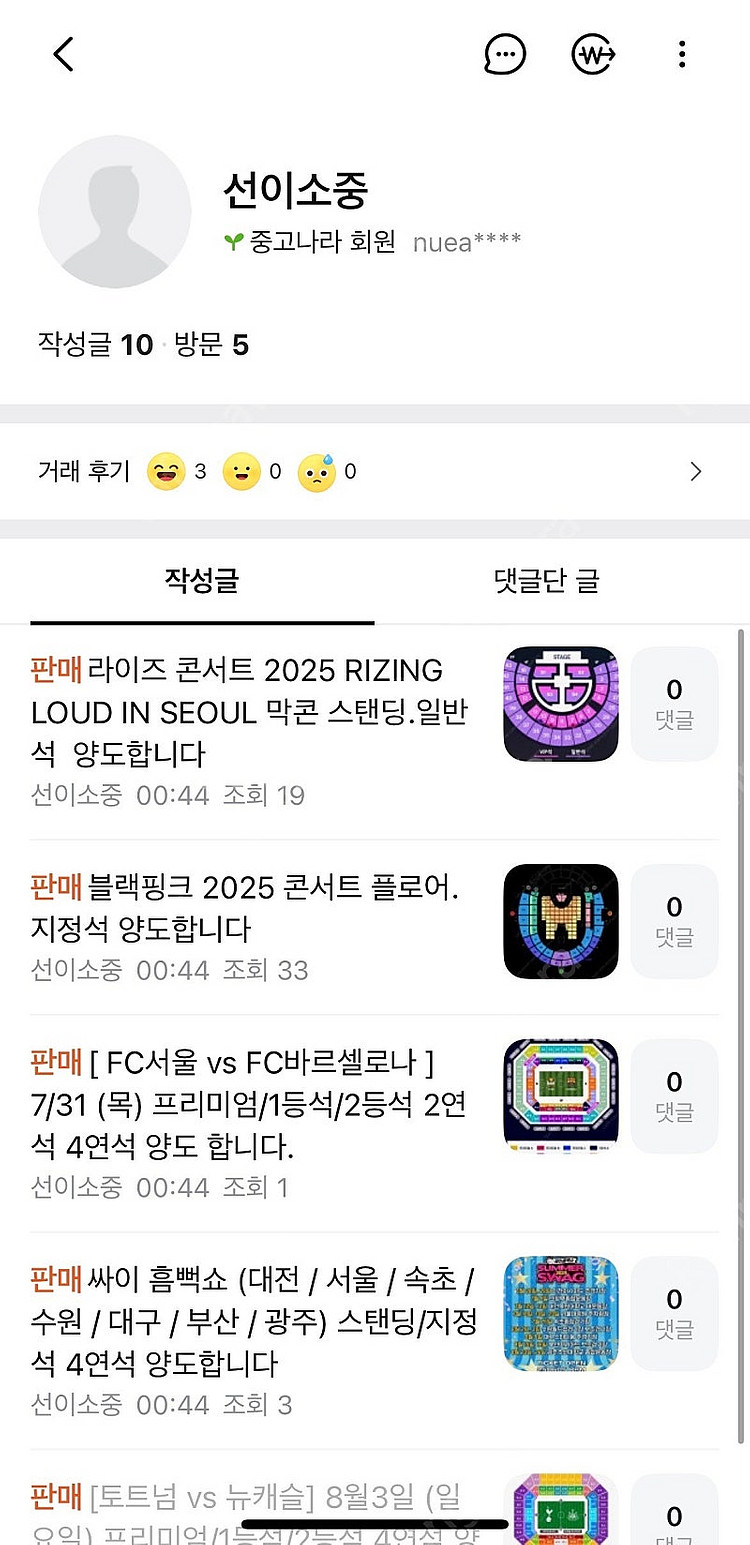Screen dimensions: 750x1545
Task: View comments on the 블랙핑크 post
Action: point(674,921)
